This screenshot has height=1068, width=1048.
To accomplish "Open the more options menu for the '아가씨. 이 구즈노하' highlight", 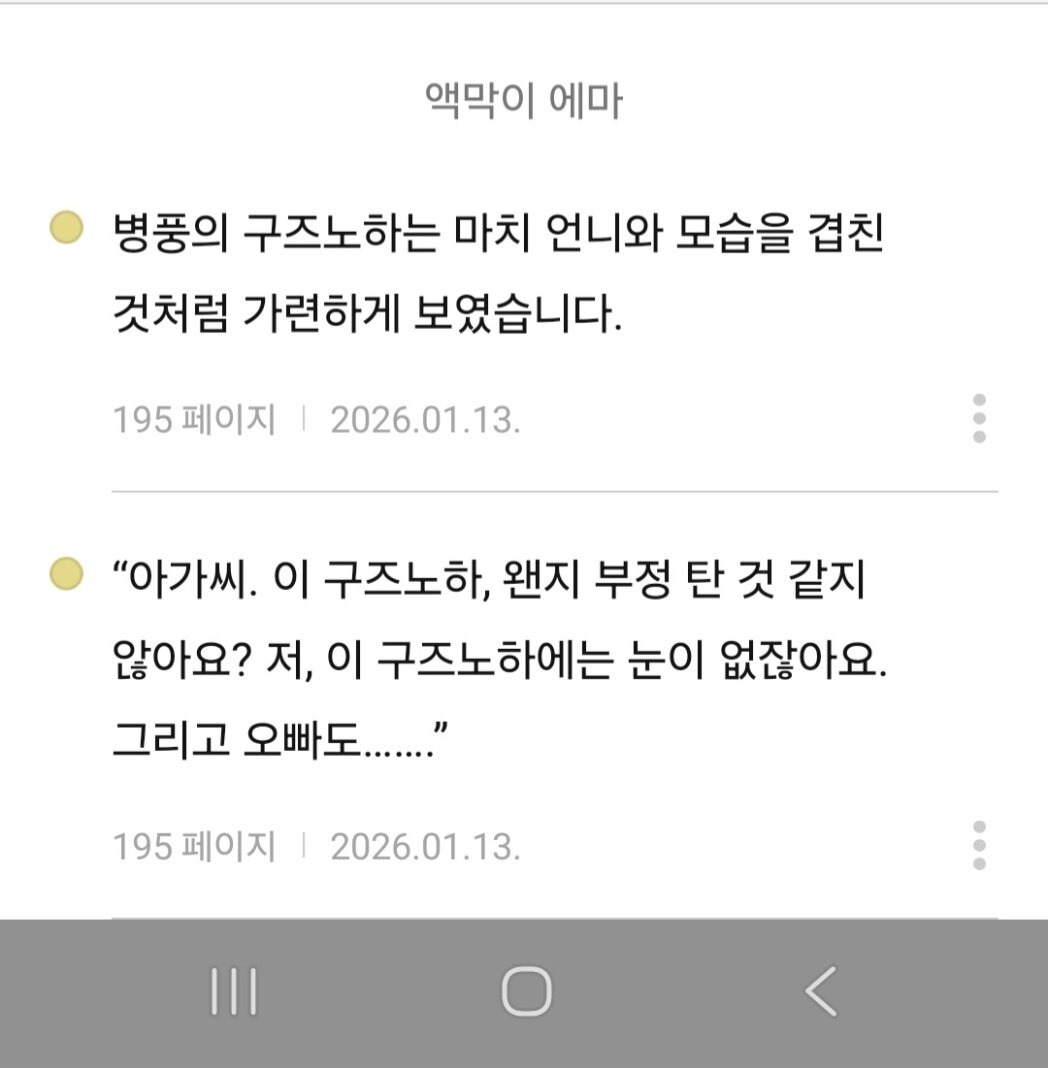I will click(979, 846).
